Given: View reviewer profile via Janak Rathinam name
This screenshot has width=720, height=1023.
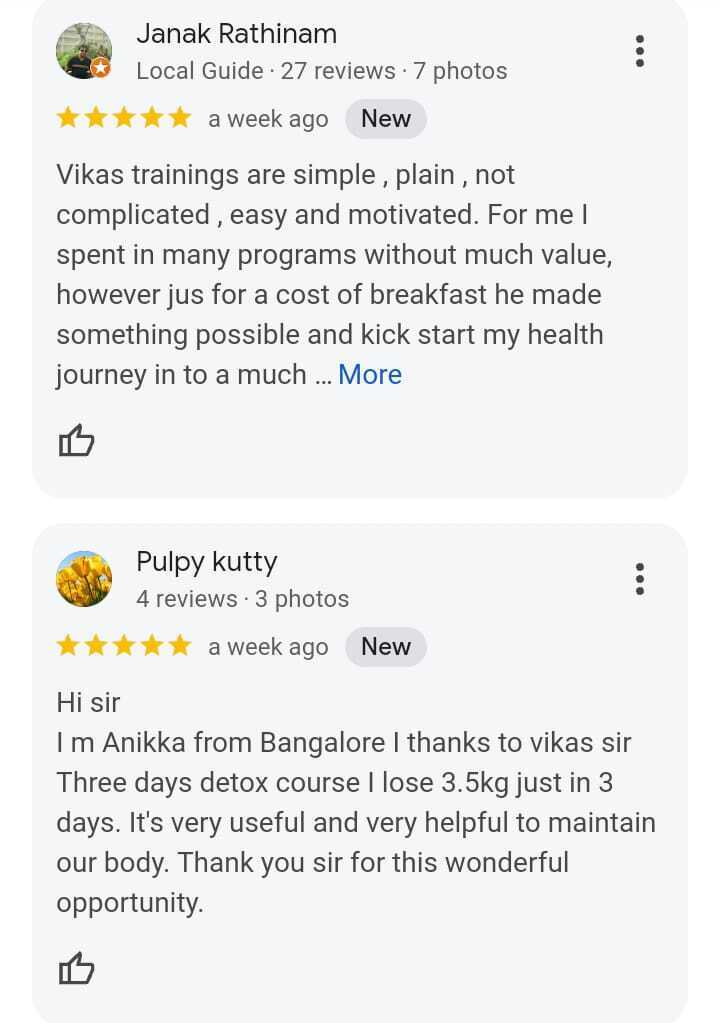Looking at the screenshot, I should [x=236, y=34].
